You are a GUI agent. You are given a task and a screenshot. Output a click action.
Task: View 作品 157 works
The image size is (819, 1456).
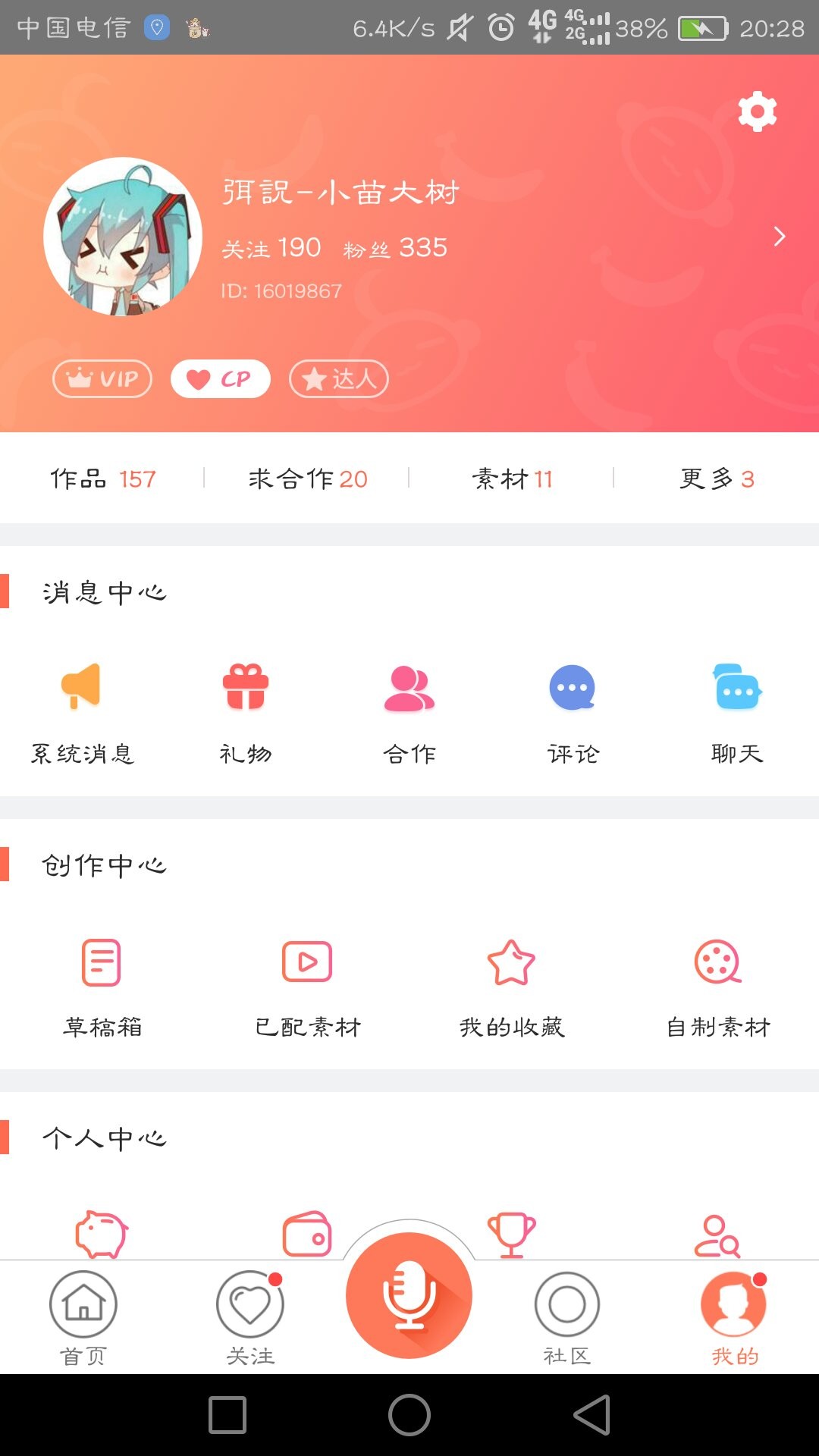tap(103, 479)
